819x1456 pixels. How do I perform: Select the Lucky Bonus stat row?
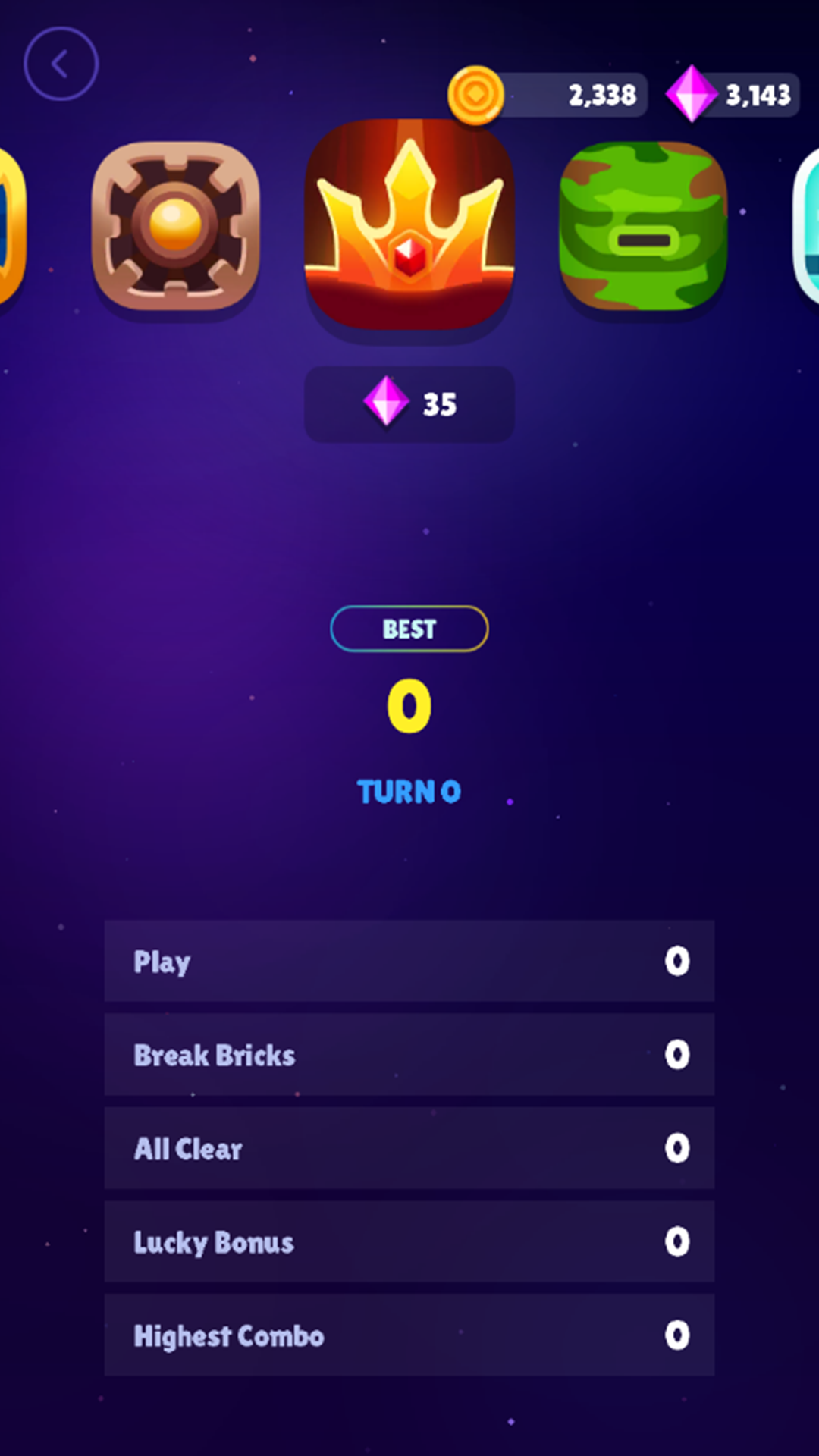(409, 1242)
